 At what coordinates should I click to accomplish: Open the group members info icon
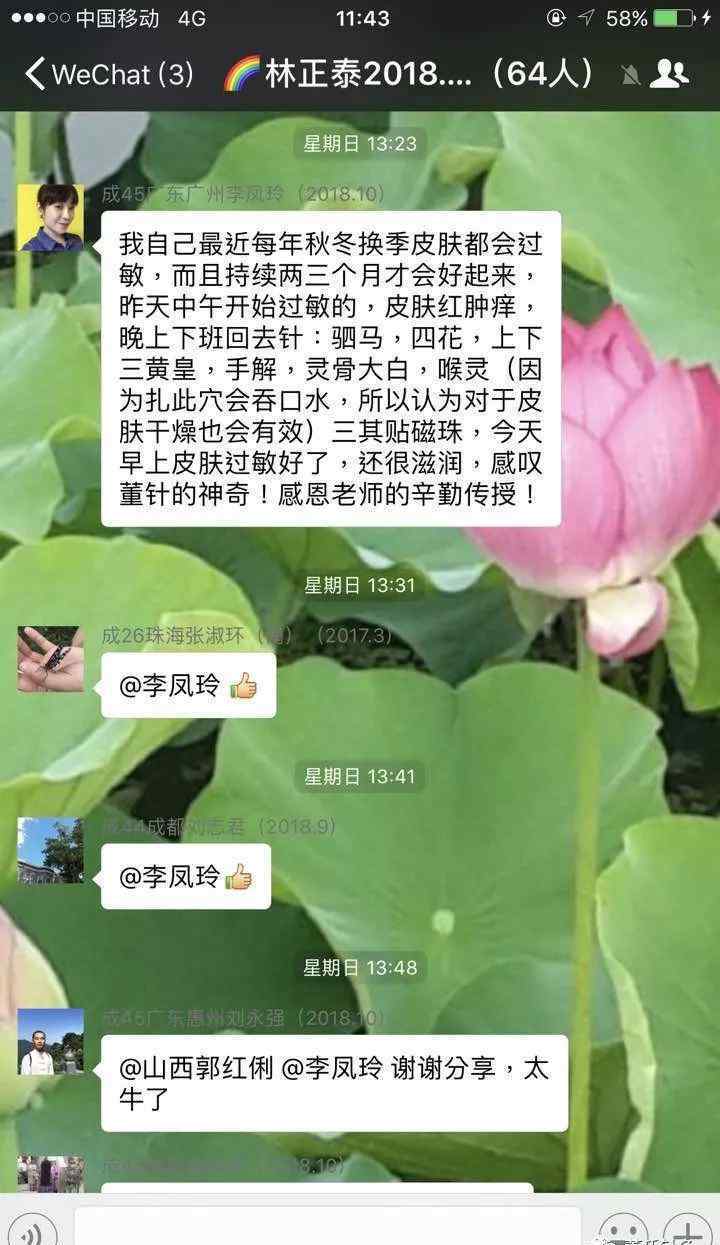coord(669,74)
